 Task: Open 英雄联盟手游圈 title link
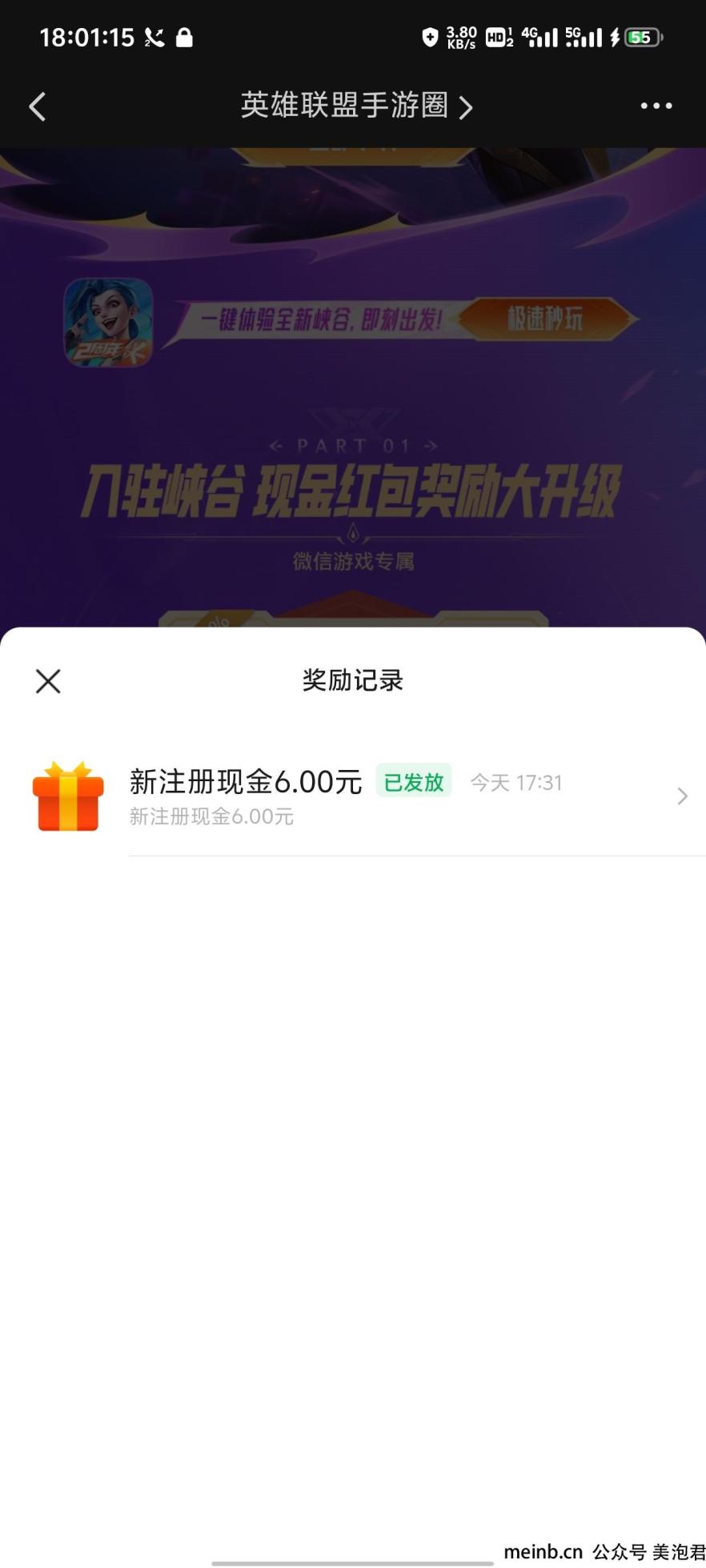click(x=355, y=106)
